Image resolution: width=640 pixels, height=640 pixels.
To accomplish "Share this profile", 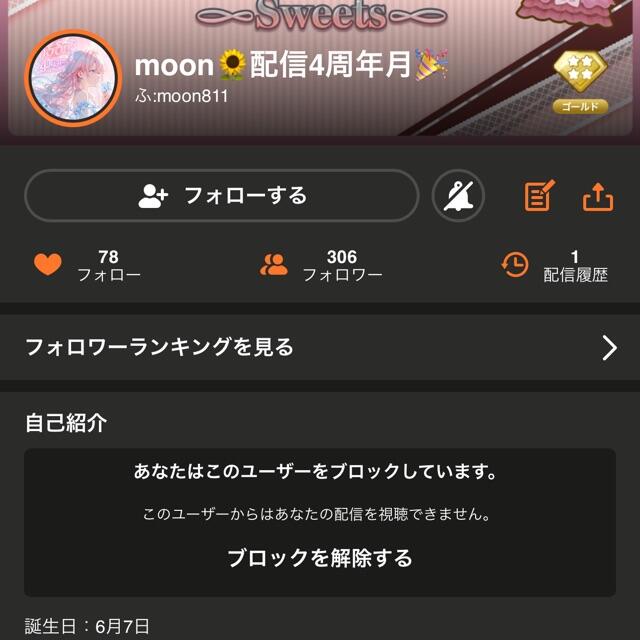I will point(598,196).
